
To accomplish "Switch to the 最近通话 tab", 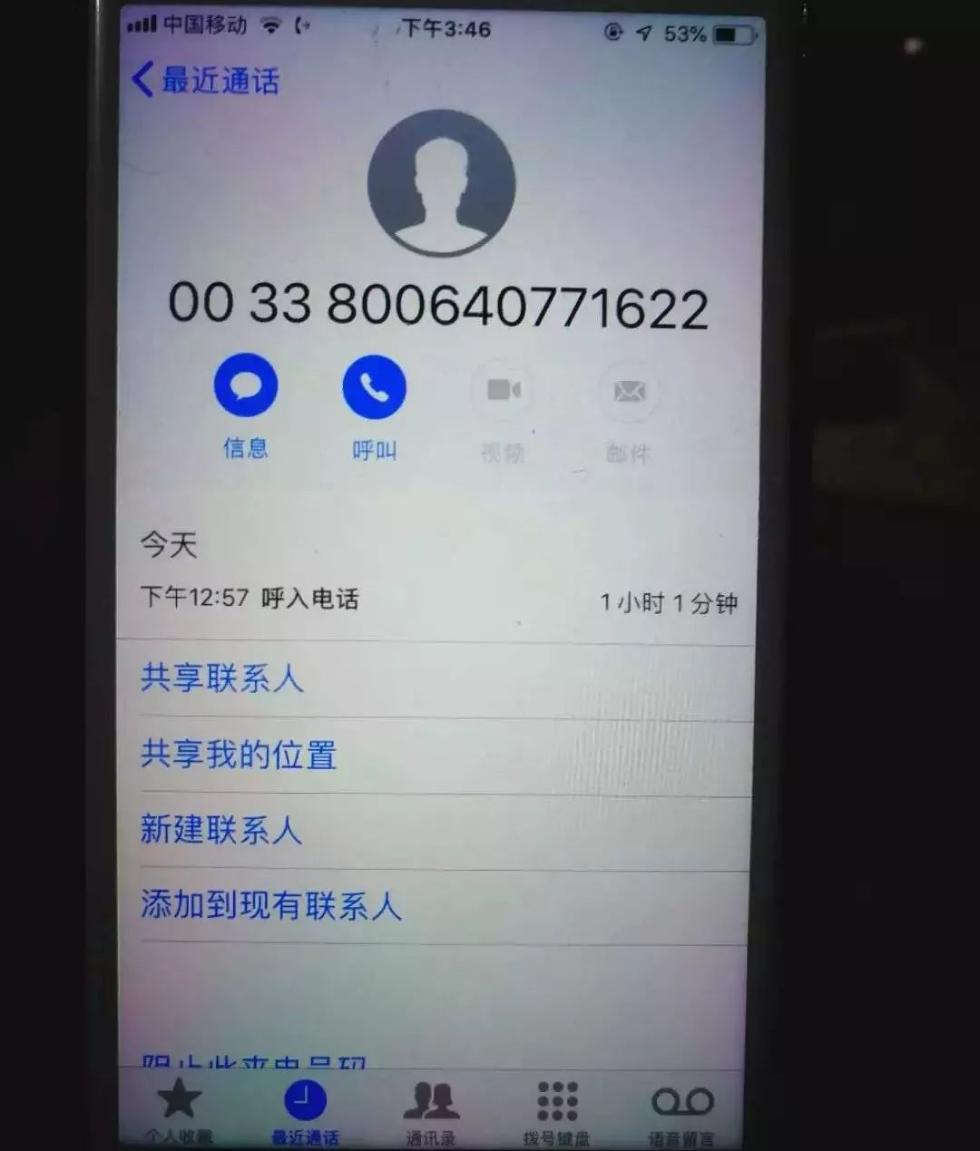I will [x=305, y=1108].
